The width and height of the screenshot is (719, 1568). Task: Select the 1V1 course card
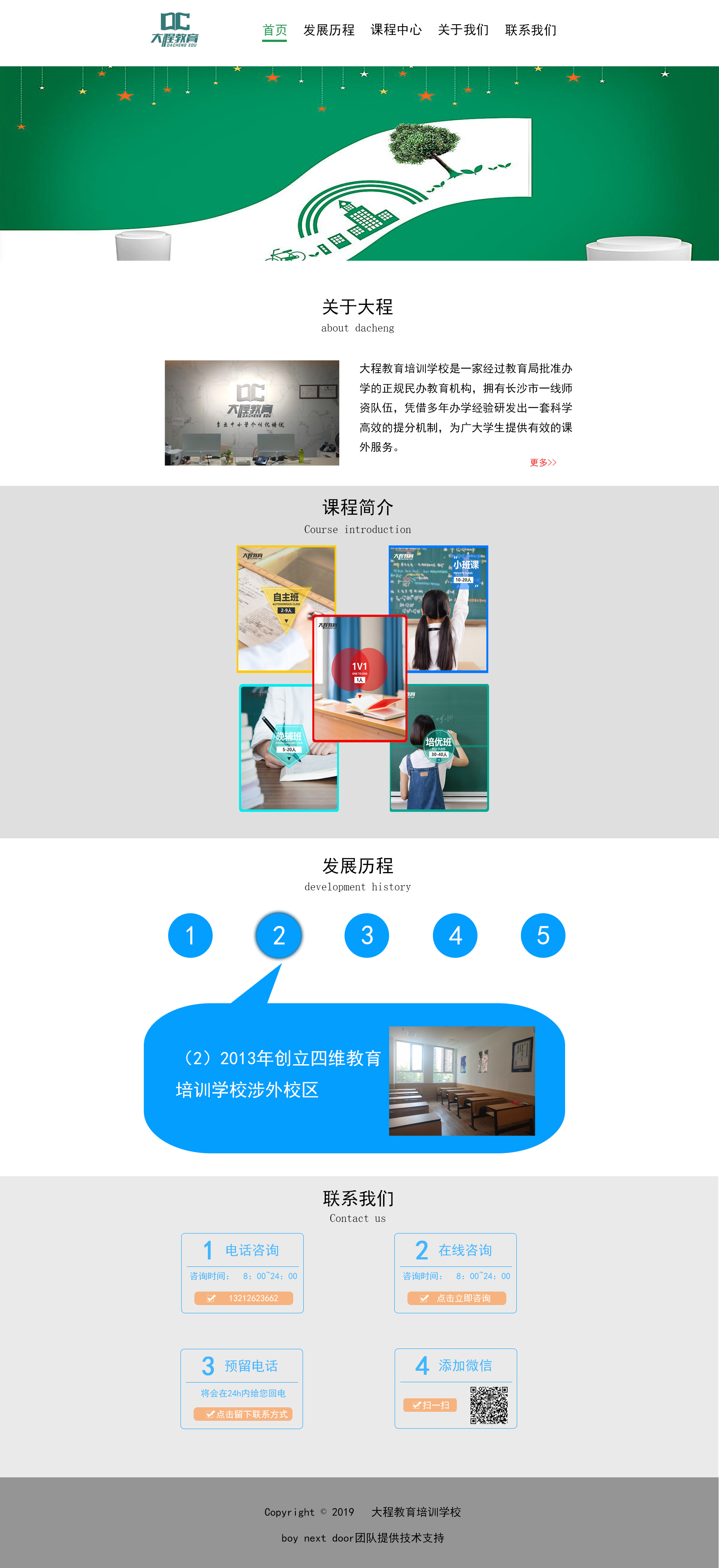(x=359, y=678)
